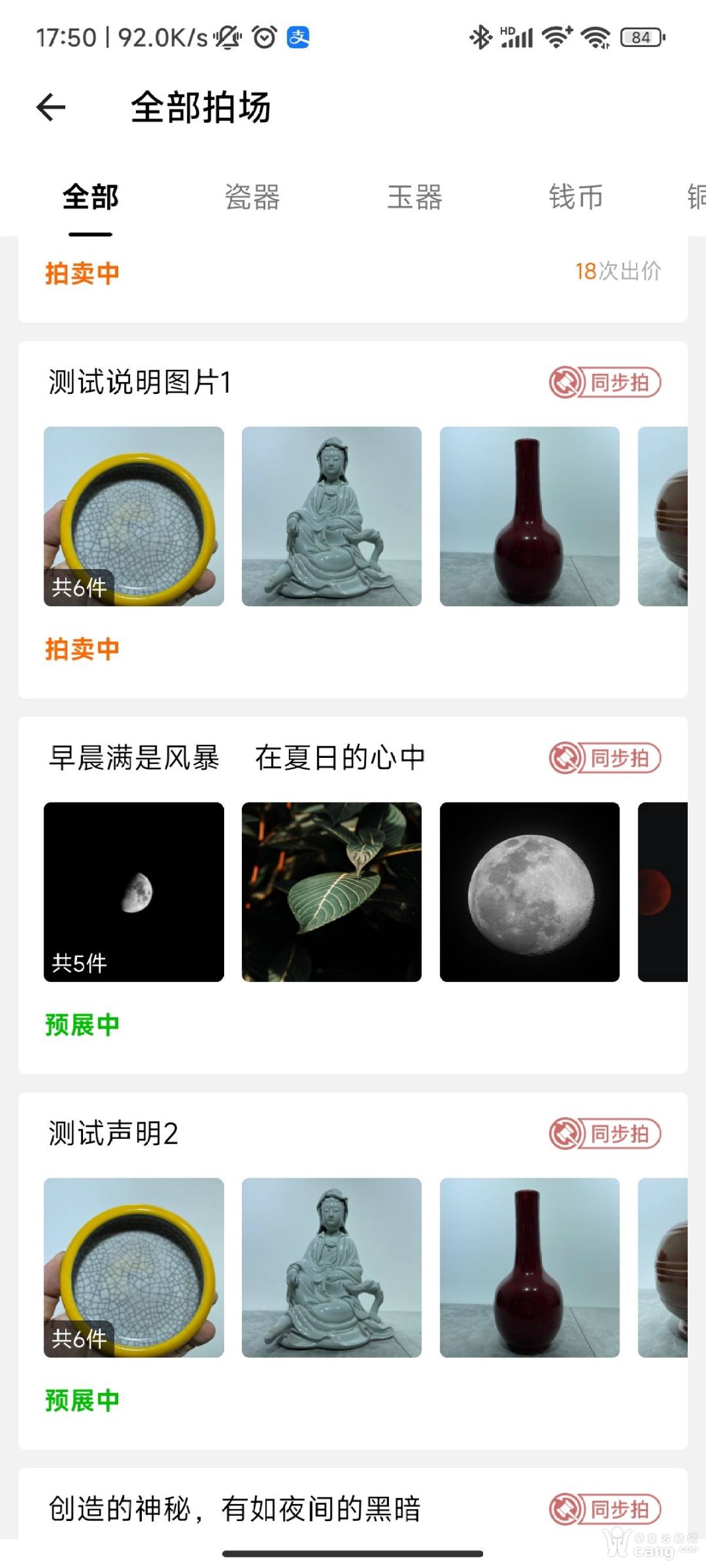View the red vase in 测试说明图片1
The width and height of the screenshot is (706, 1568).
coord(529,516)
